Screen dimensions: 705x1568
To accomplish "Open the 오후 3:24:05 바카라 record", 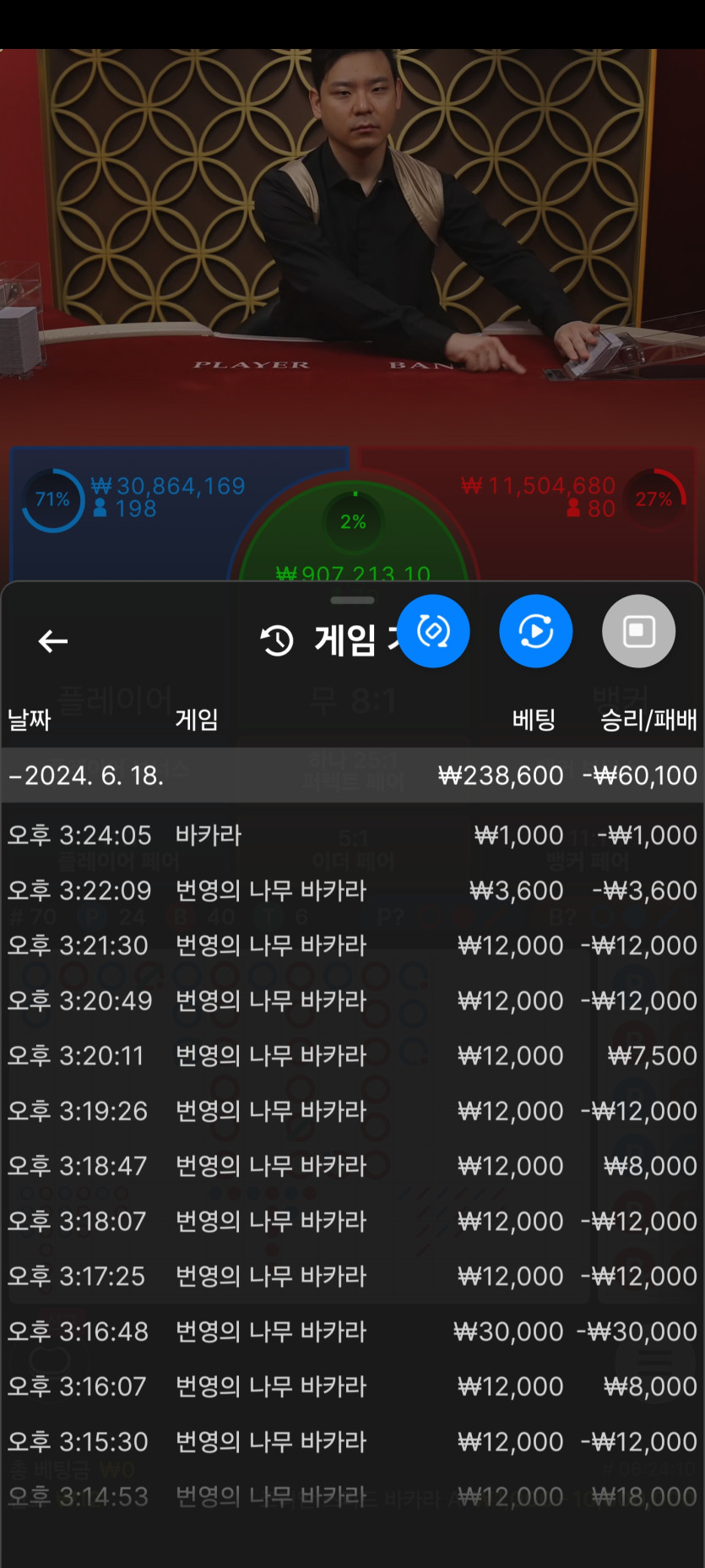I will [352, 836].
